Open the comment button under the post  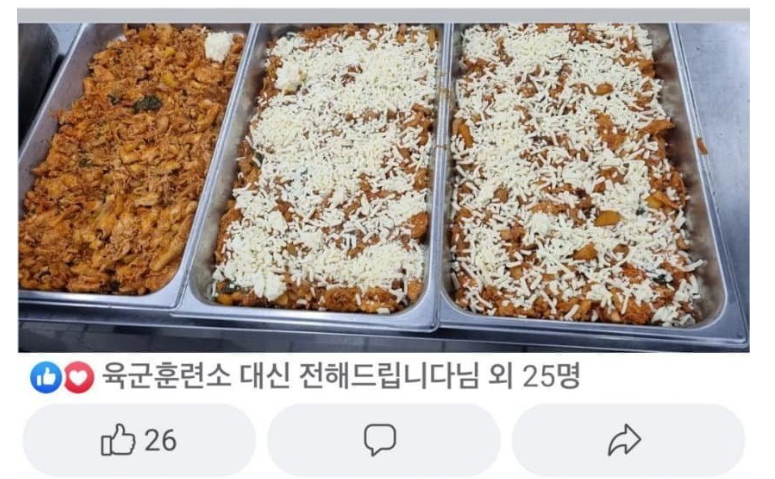[381, 440]
